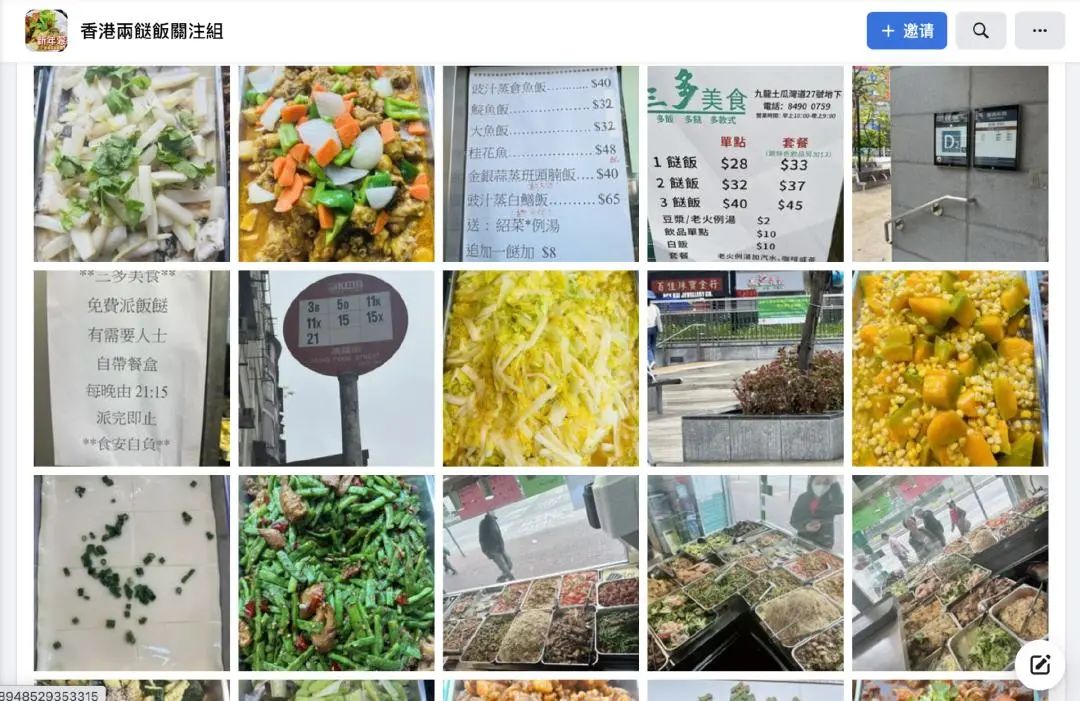Compose a new post with edit icon
The height and width of the screenshot is (701, 1080).
coord(1040,665)
